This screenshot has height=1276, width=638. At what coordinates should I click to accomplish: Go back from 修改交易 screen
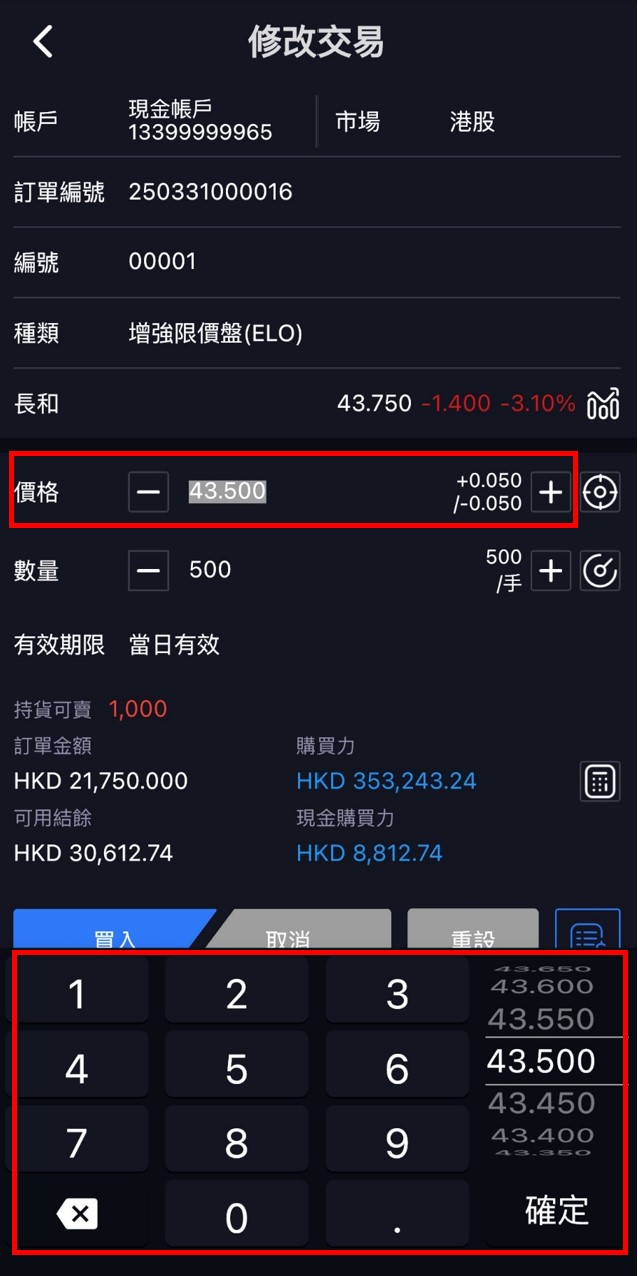tap(42, 42)
